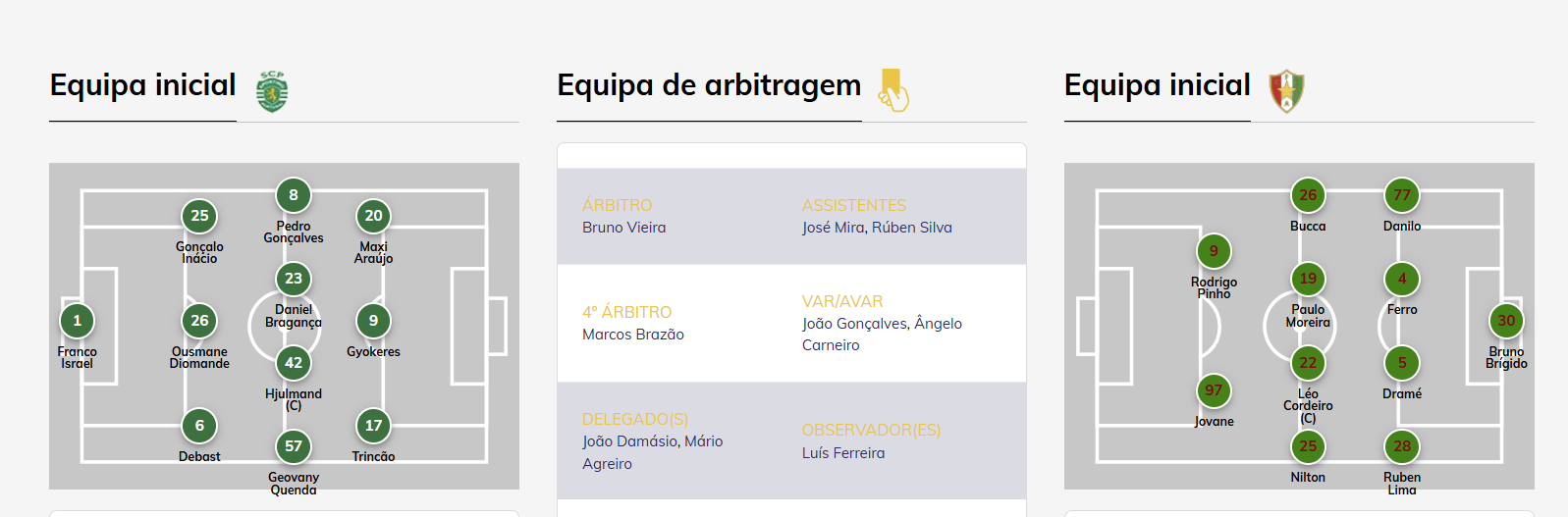Select Rodrigo Pinho number 9 marker
Image resolution: width=1568 pixels, height=517 pixels.
click(1214, 251)
